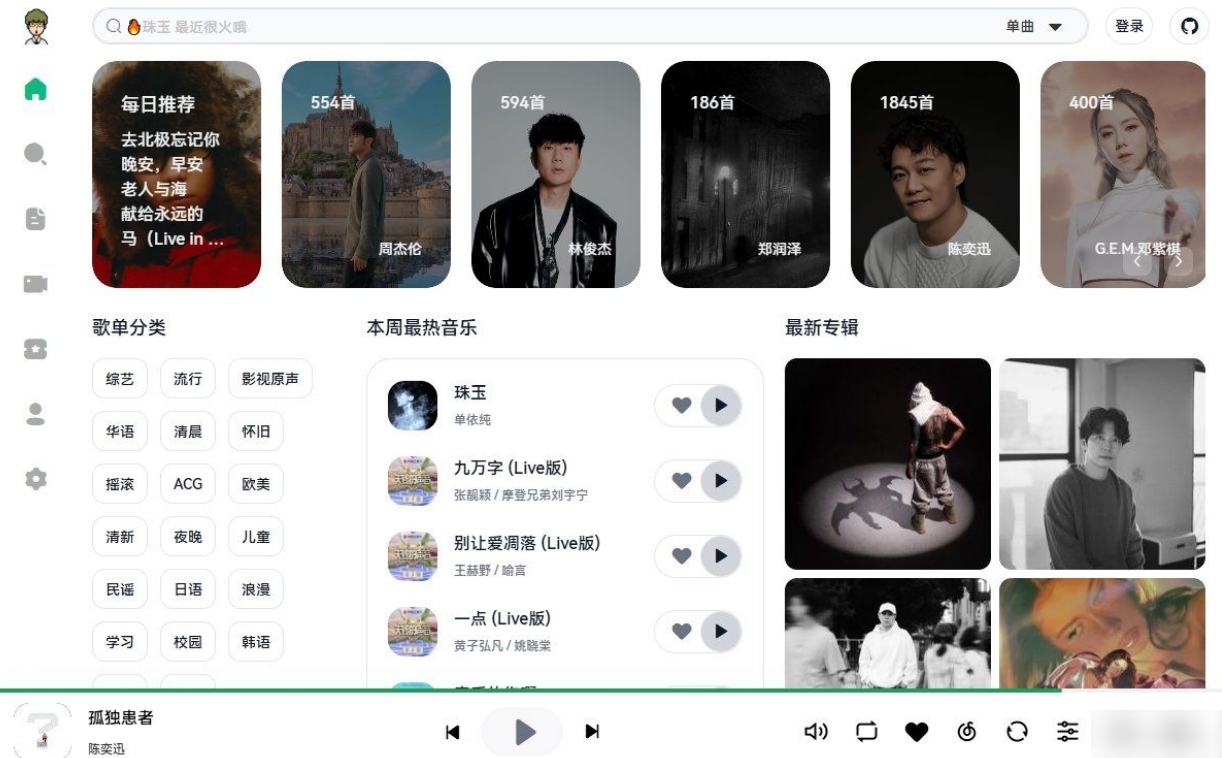This screenshot has width=1222, height=758.
Task: Open the volume speaker control
Action: pyautogui.click(x=816, y=732)
